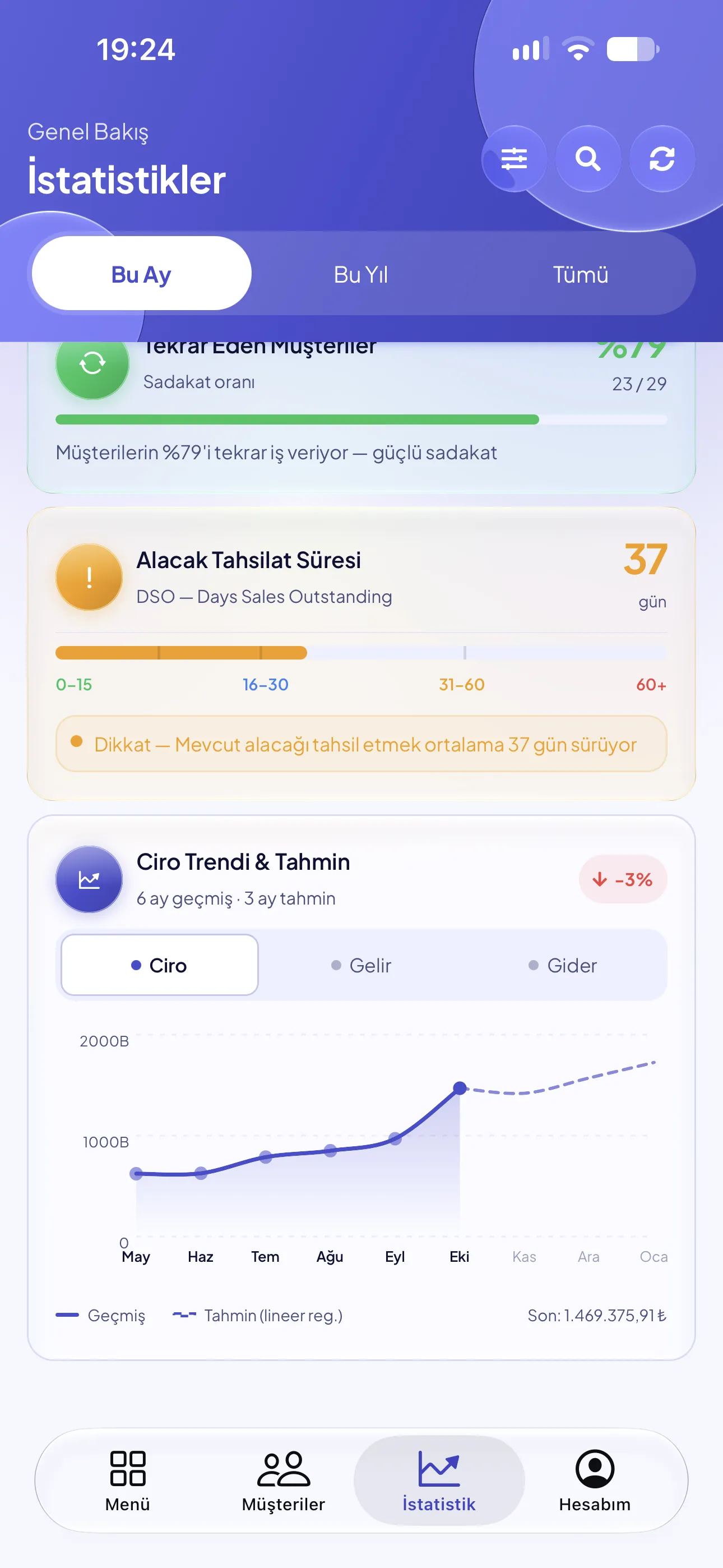Open the filter settings icon
Screen dimensions: 723x1568
click(515, 159)
